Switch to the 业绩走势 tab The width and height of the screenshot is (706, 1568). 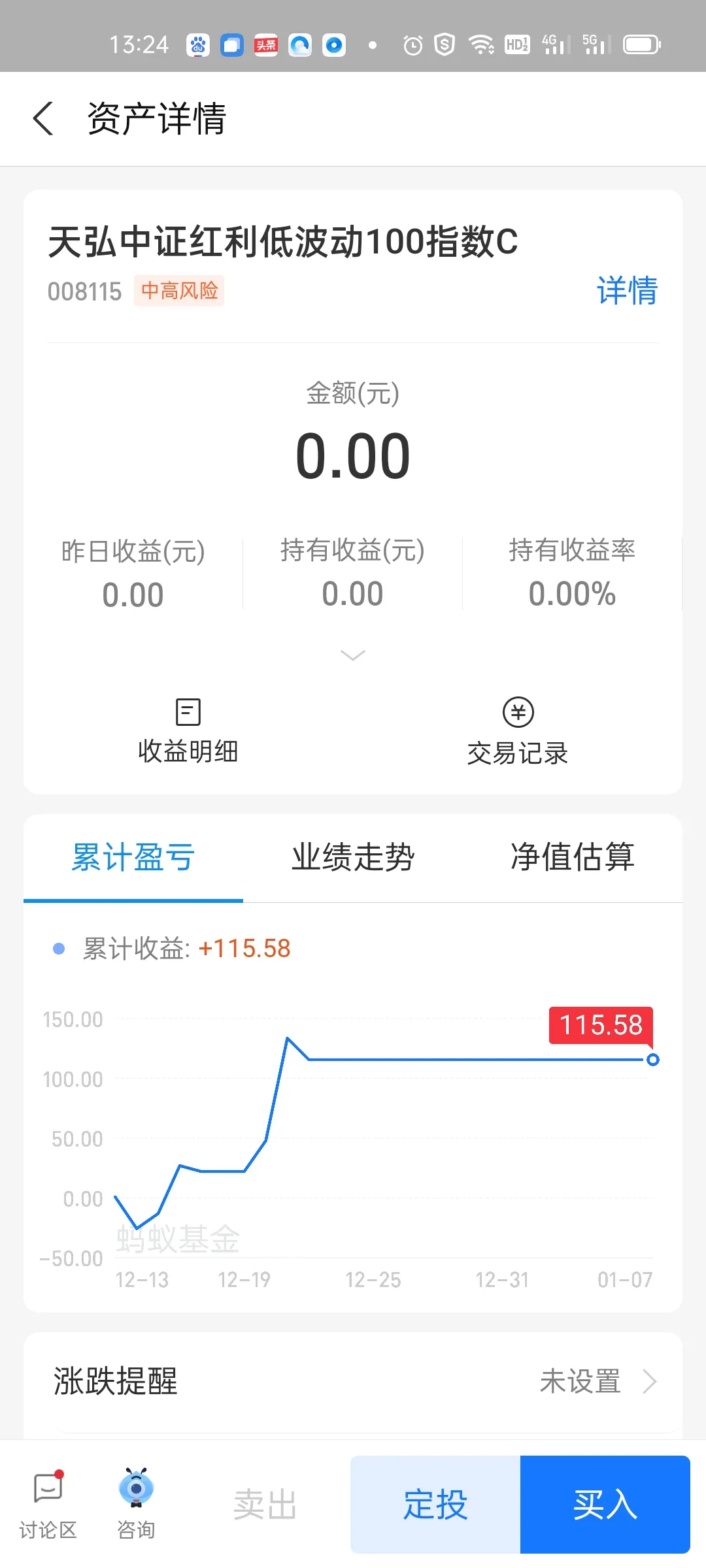click(353, 857)
